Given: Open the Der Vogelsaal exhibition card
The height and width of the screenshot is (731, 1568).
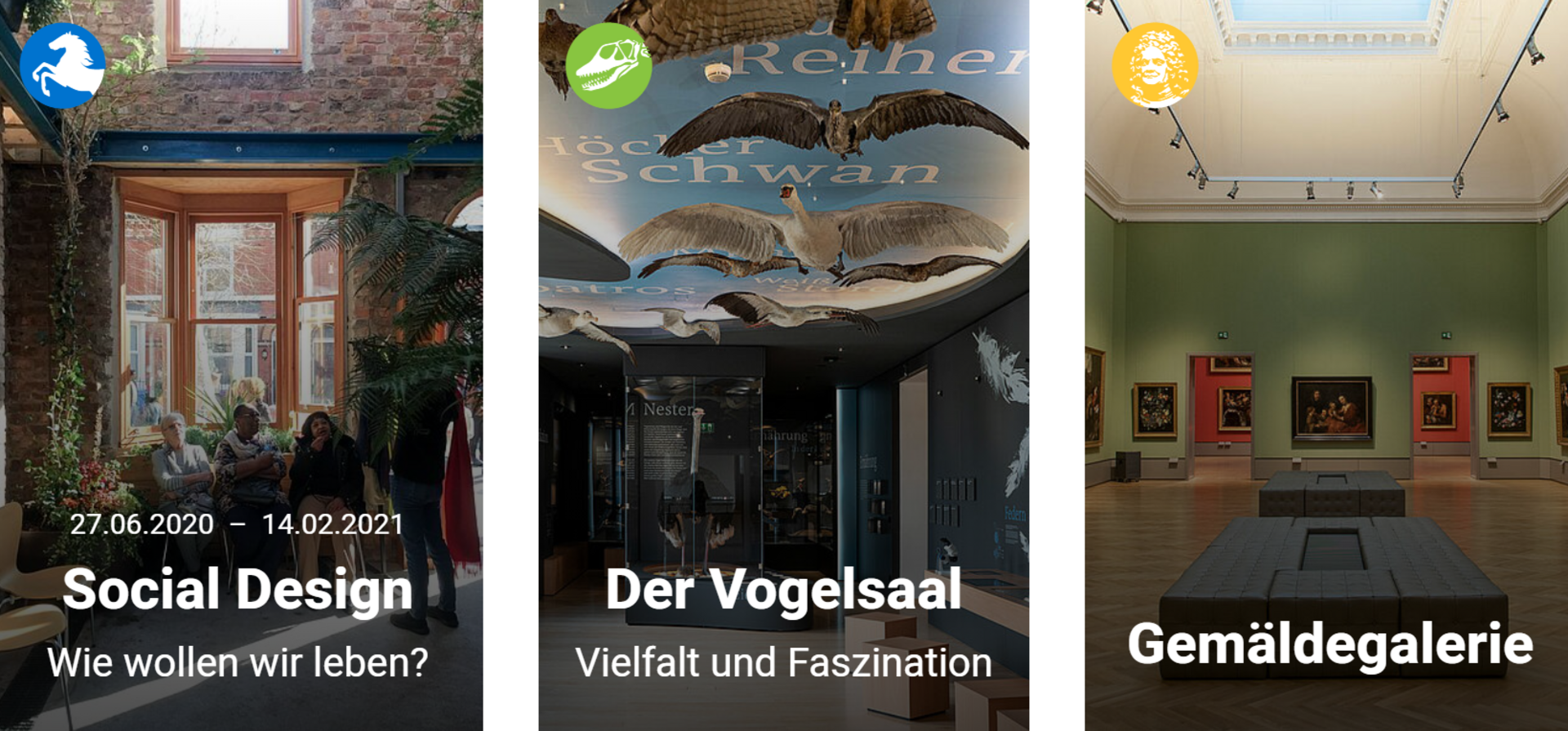Looking at the screenshot, I should (783, 590).
